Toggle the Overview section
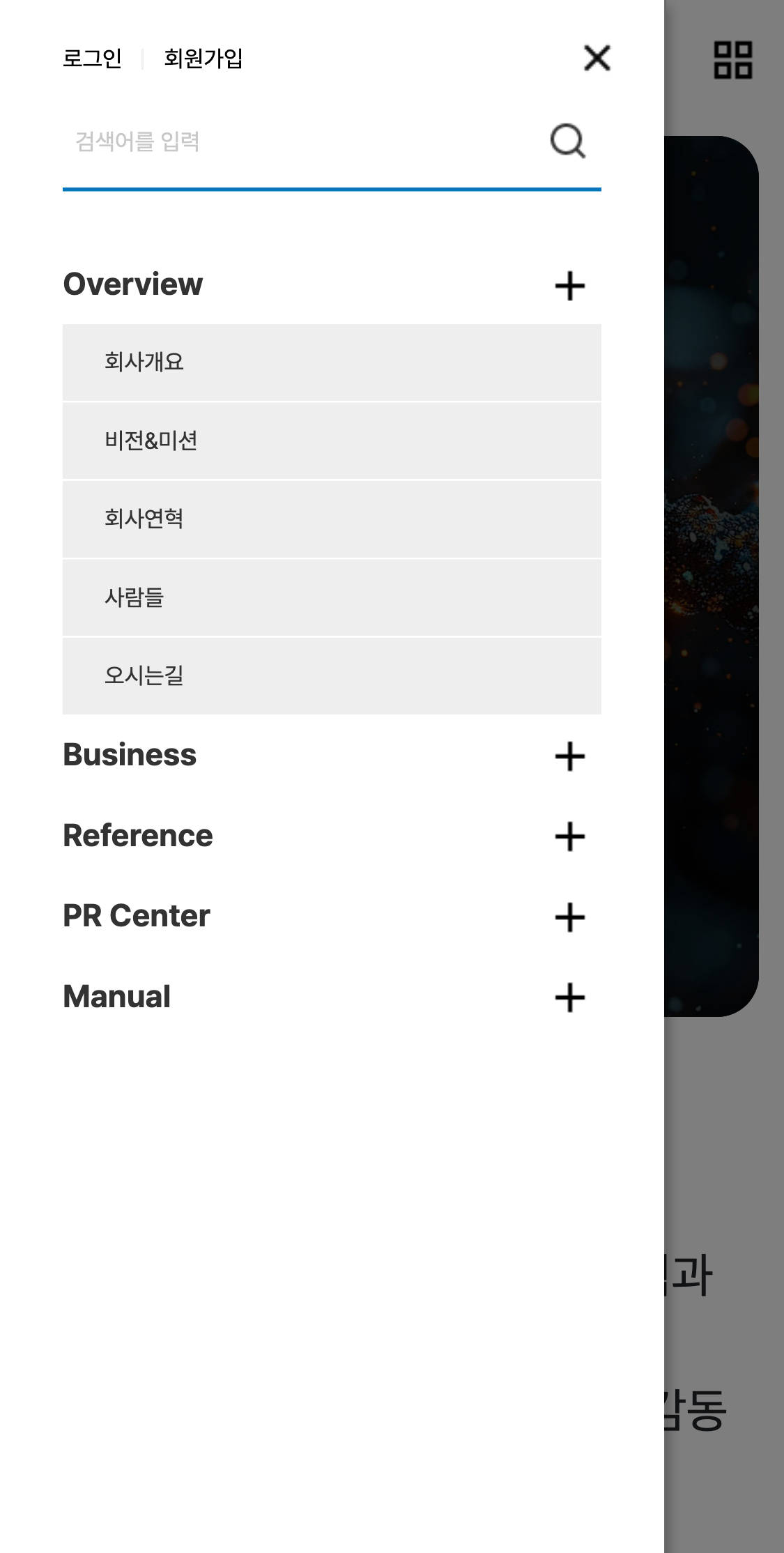 tap(569, 286)
